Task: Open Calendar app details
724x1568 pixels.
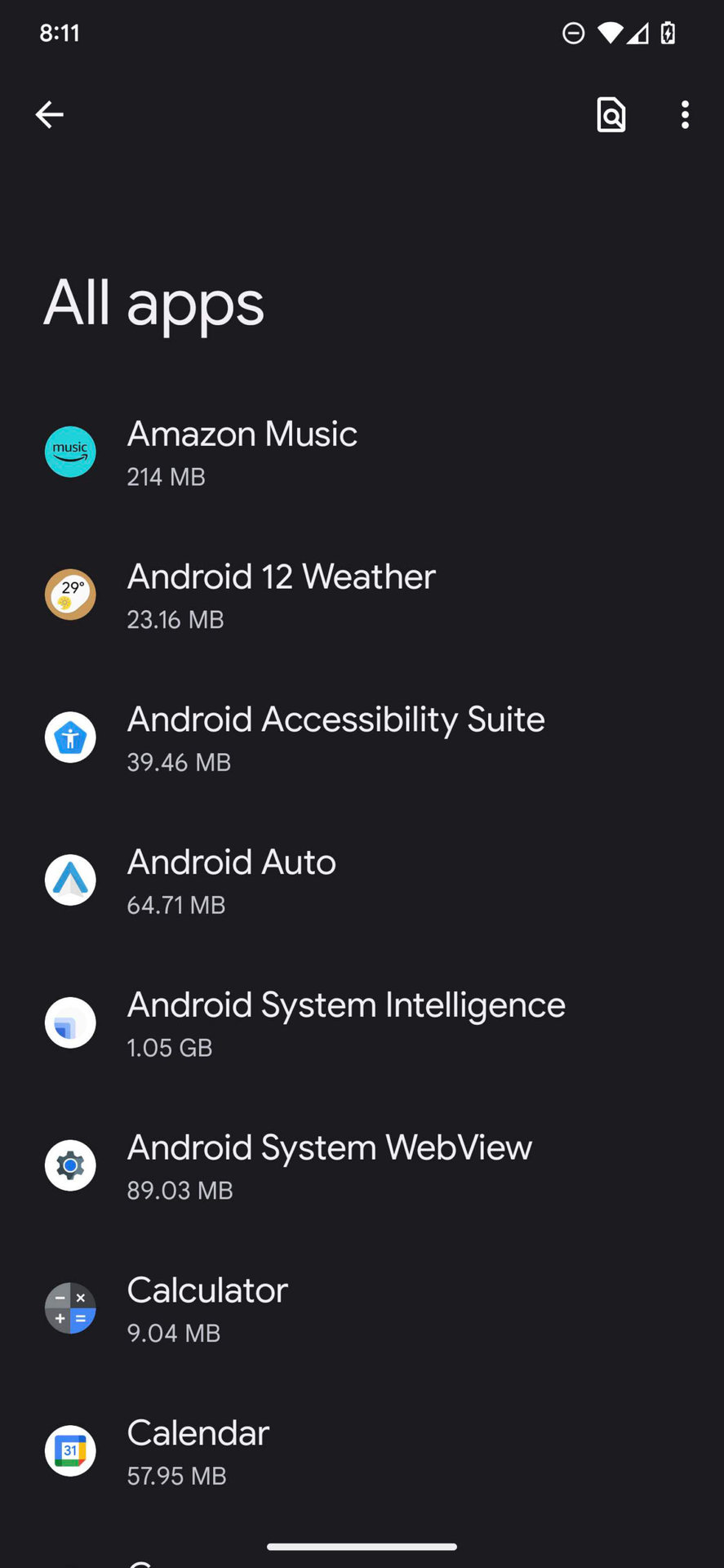Action: [198, 1451]
